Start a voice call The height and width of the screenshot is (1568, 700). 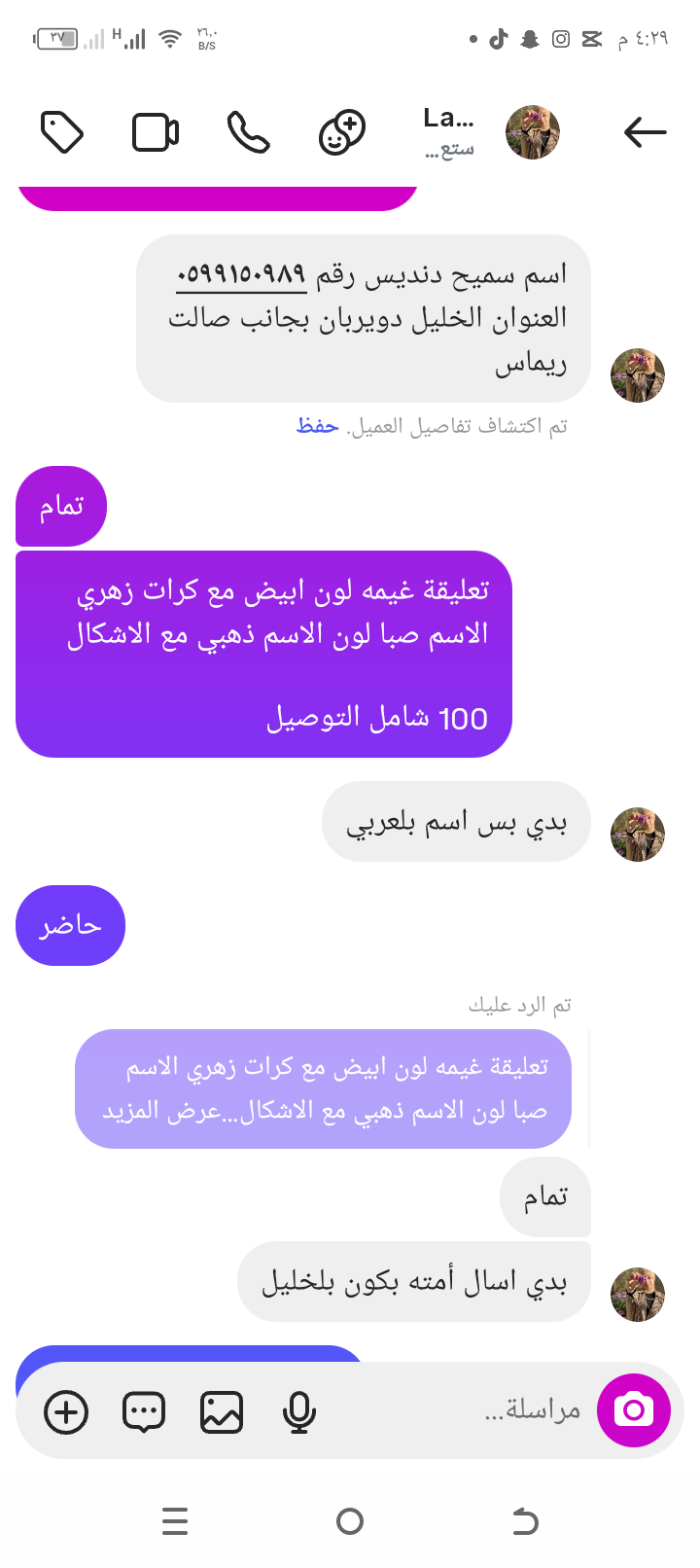pyautogui.click(x=249, y=132)
